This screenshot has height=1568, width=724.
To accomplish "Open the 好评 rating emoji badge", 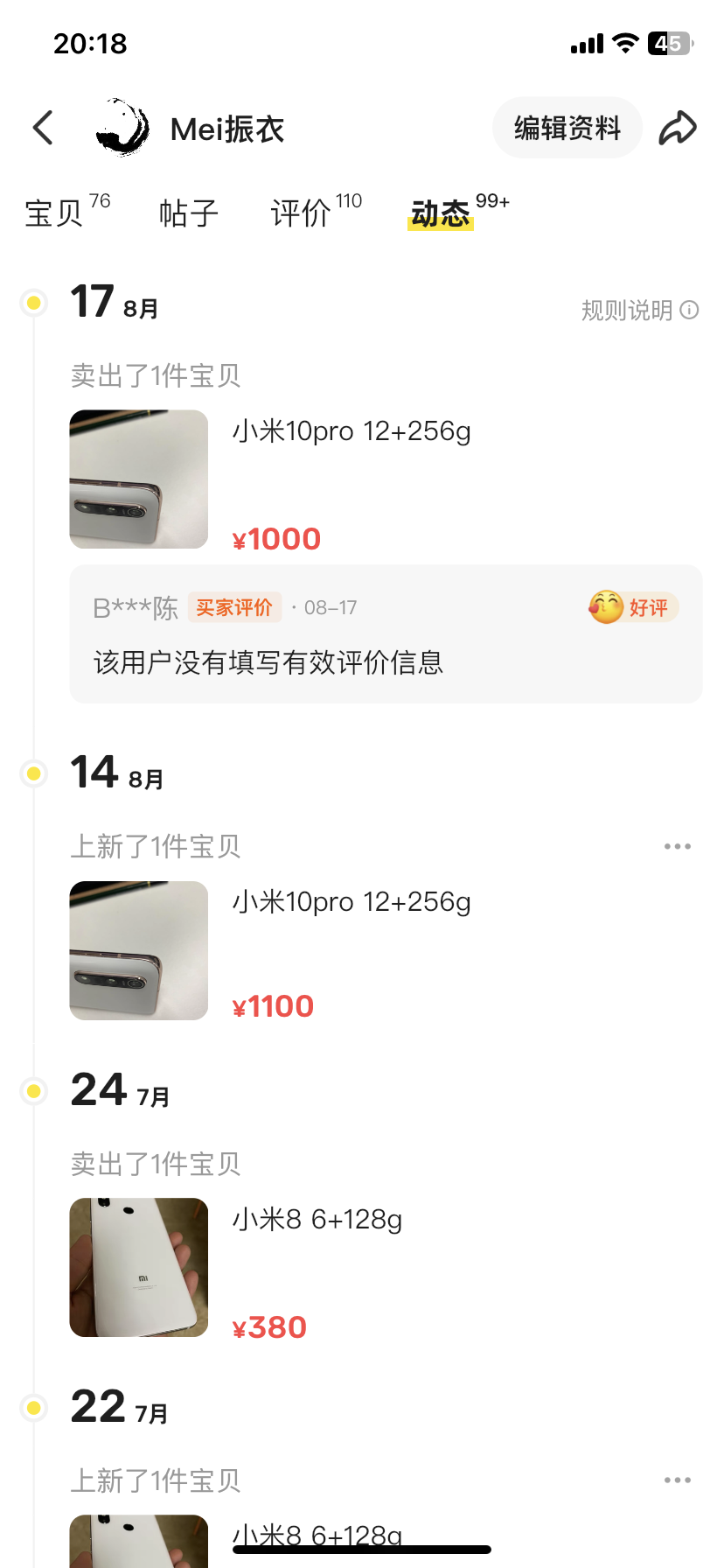I will tap(633, 607).
